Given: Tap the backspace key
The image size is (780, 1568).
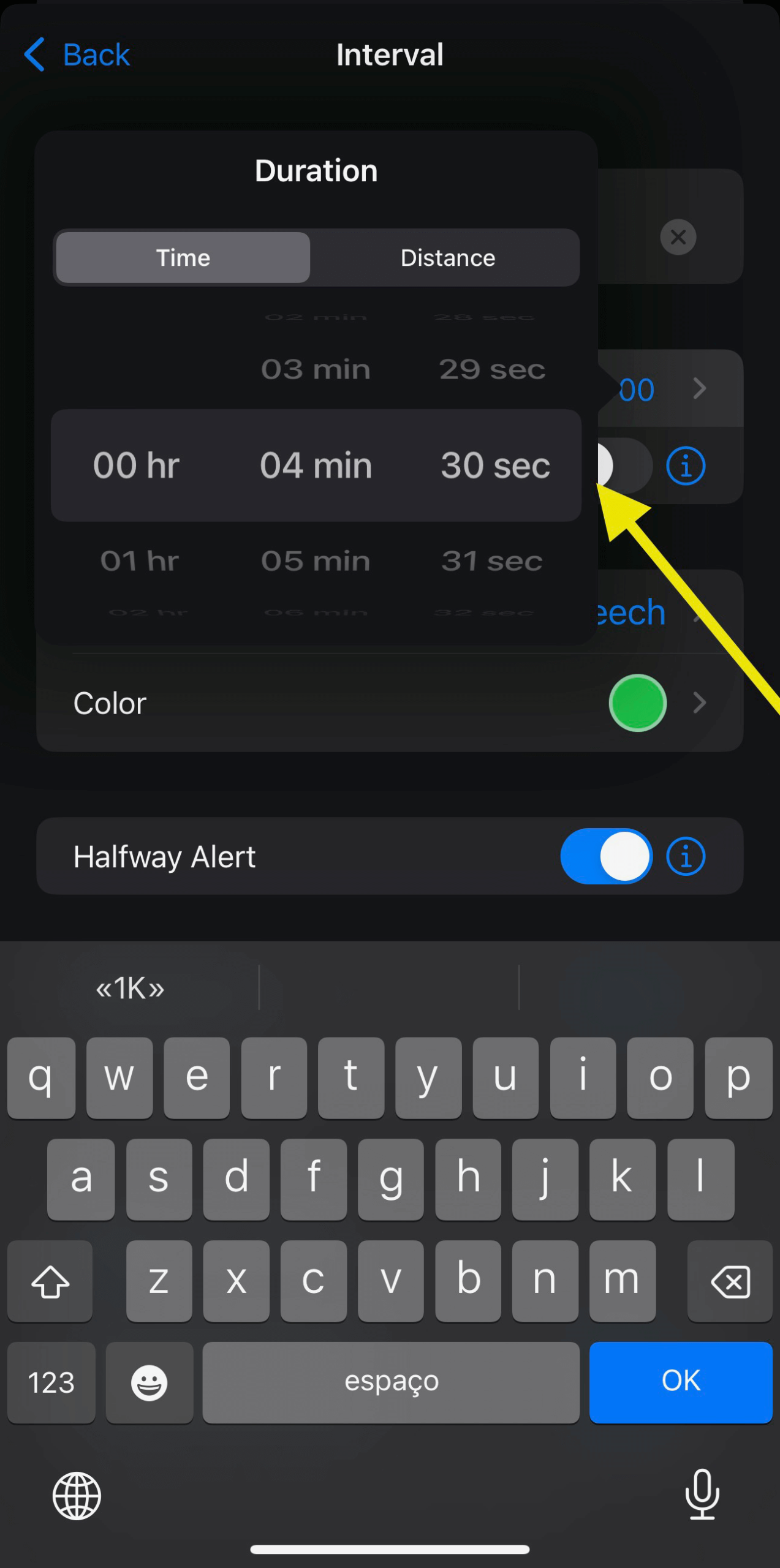Looking at the screenshot, I should point(729,1281).
